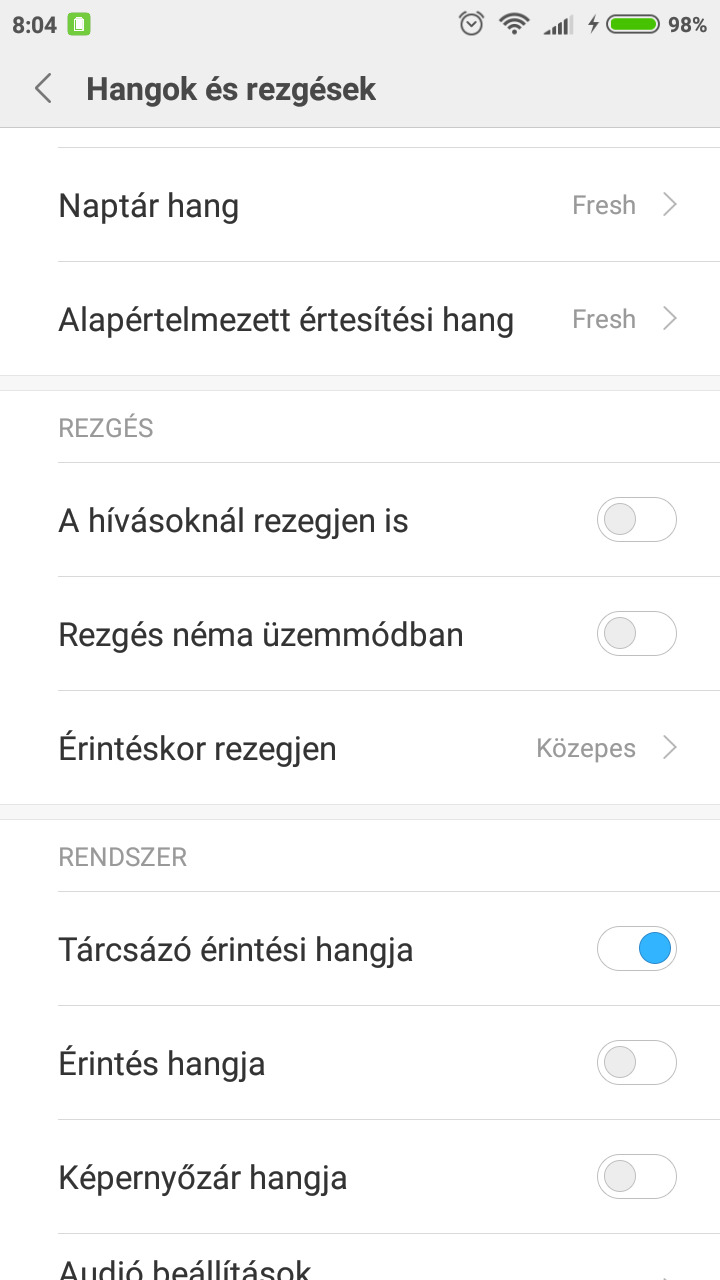Open Naptár hang sound setting

(x=360, y=205)
